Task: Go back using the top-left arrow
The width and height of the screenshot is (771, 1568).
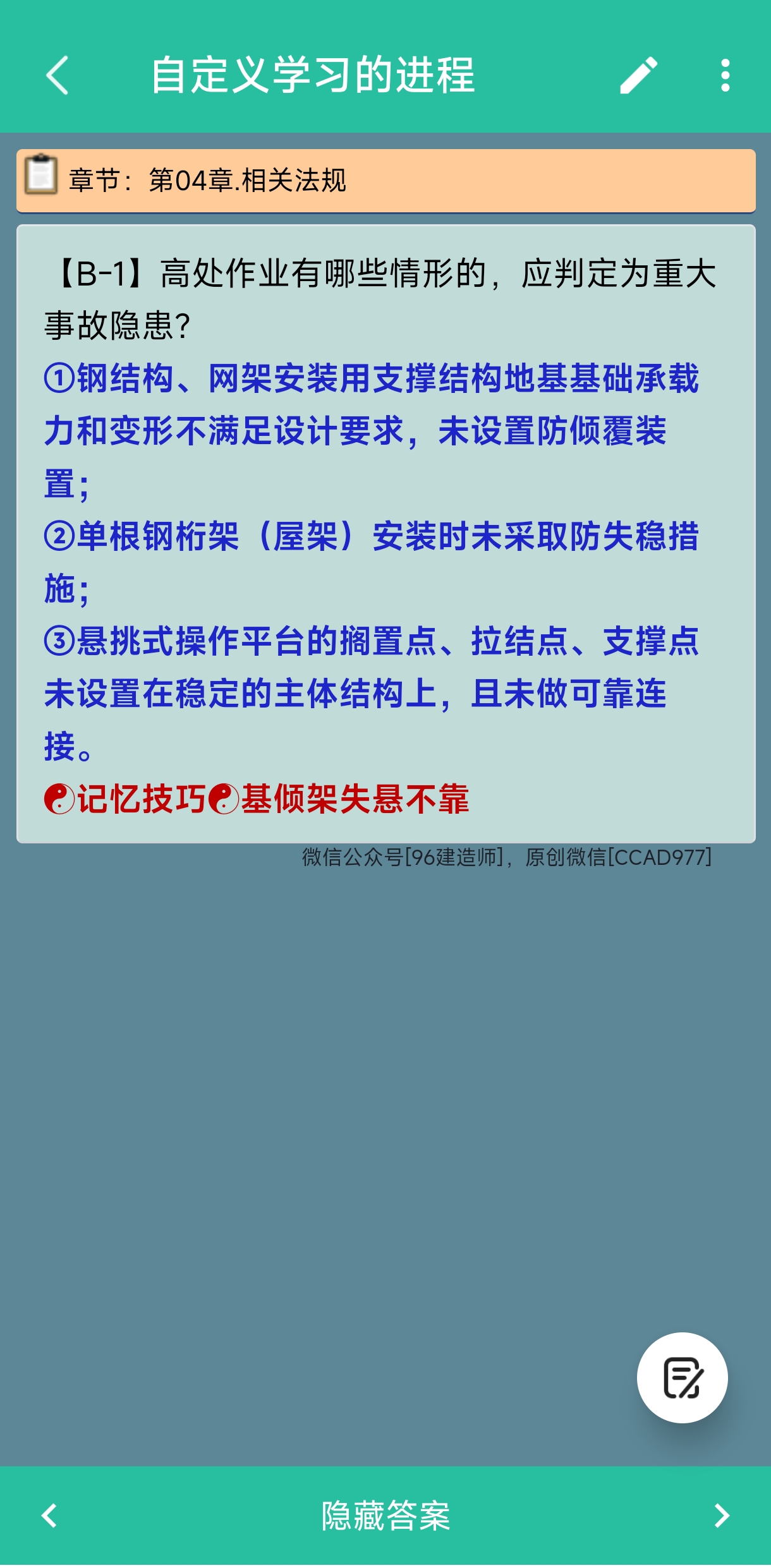Action: 58,75
